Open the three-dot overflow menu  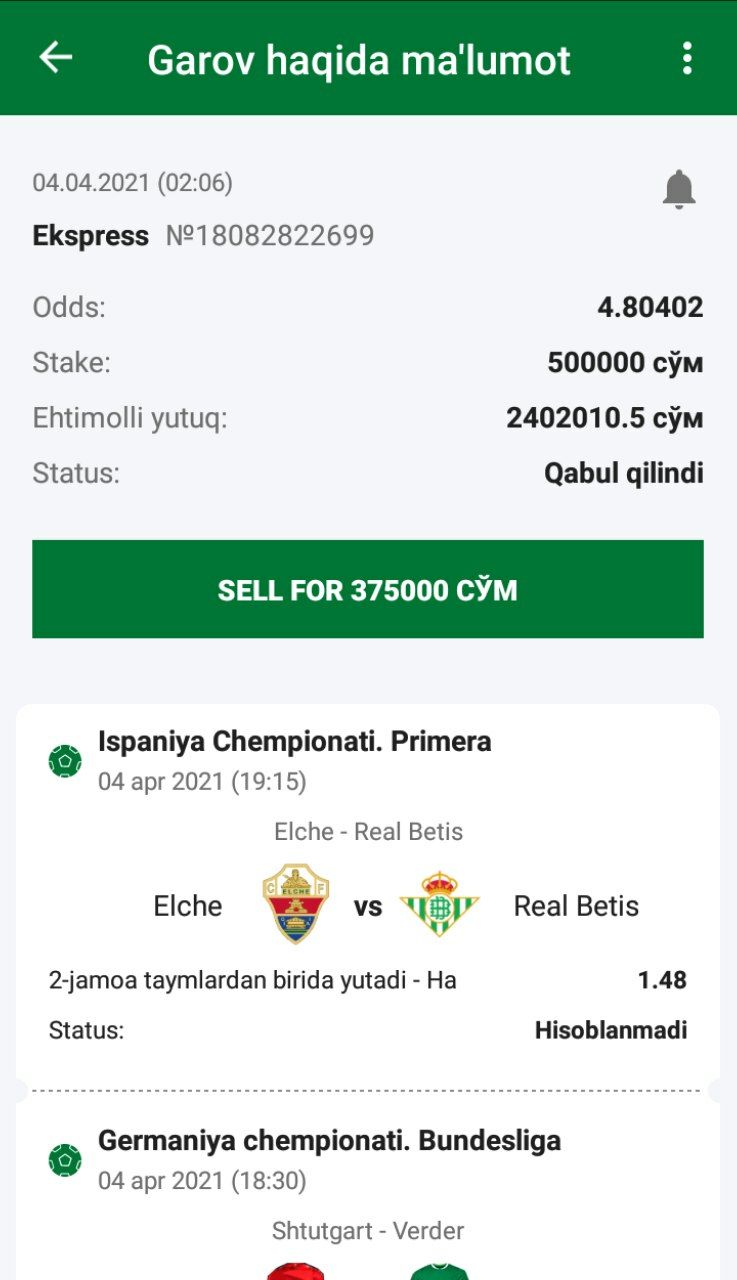tap(686, 58)
